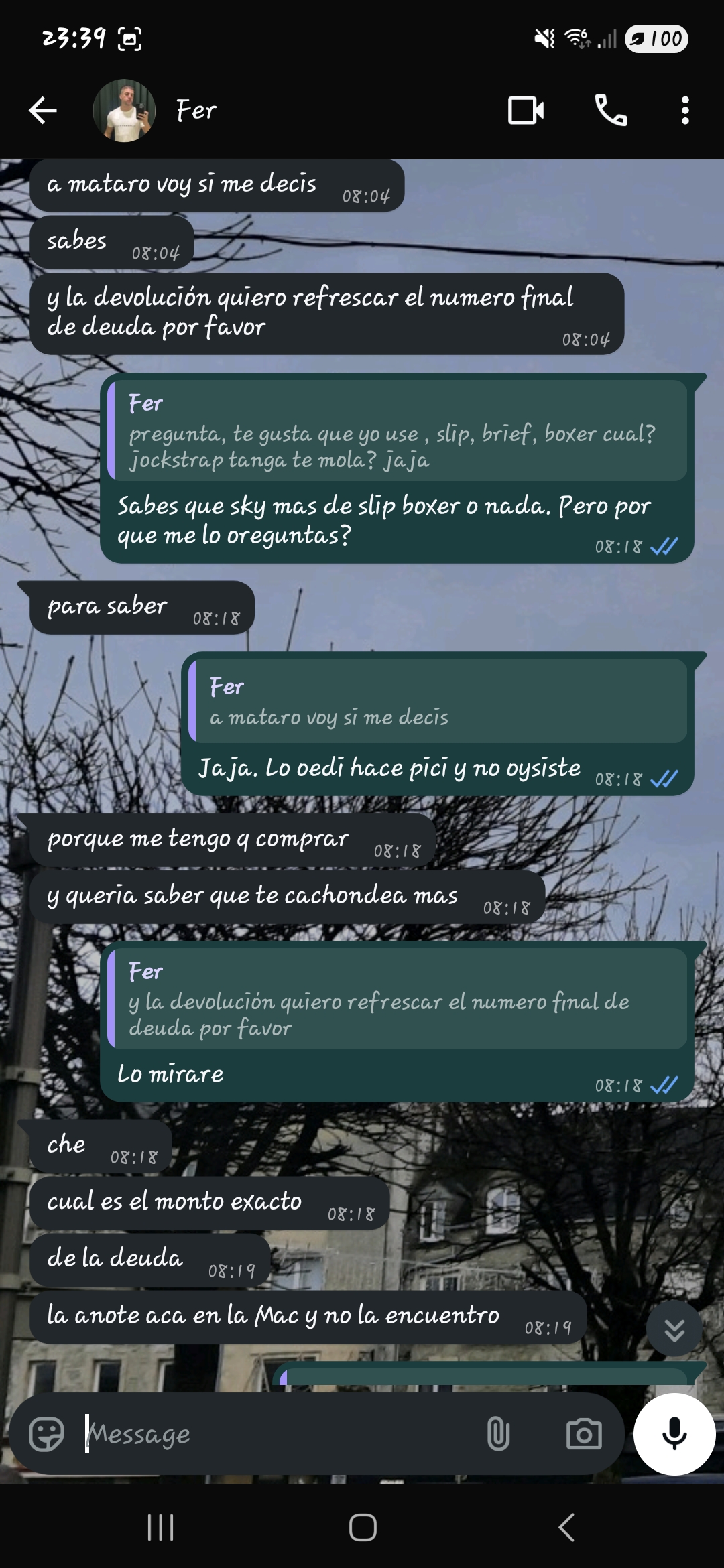This screenshot has height=1568, width=724.
Task: Tap the system home button
Action: [363, 1528]
